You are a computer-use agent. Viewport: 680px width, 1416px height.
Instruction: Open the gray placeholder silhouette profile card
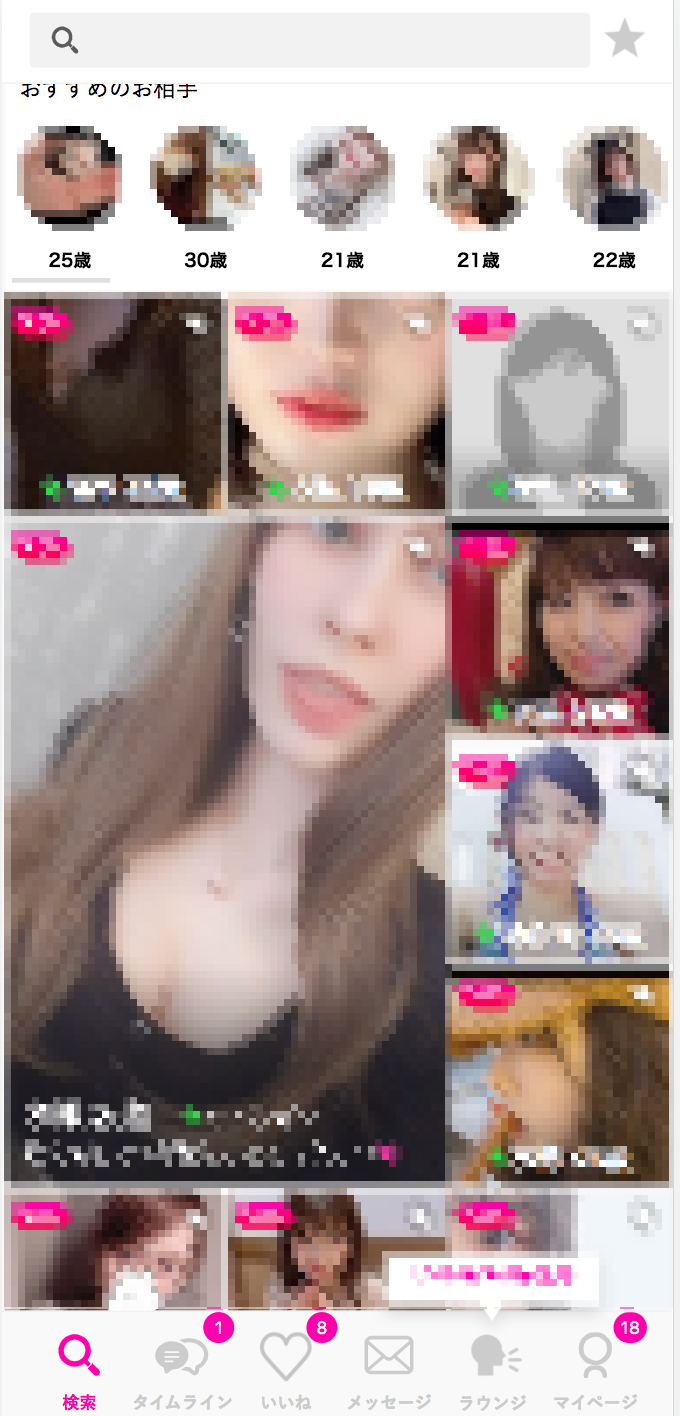pos(559,402)
